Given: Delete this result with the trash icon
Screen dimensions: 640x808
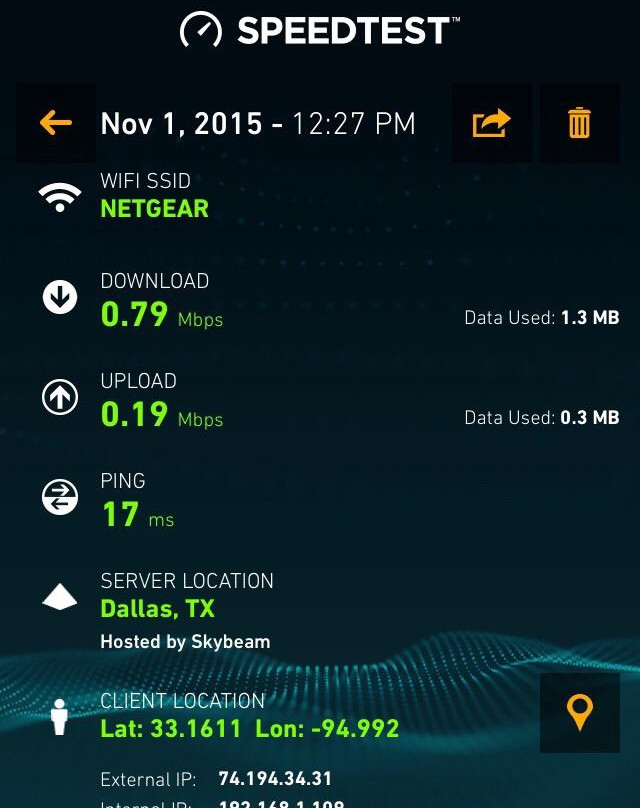Looking at the screenshot, I should point(579,123).
